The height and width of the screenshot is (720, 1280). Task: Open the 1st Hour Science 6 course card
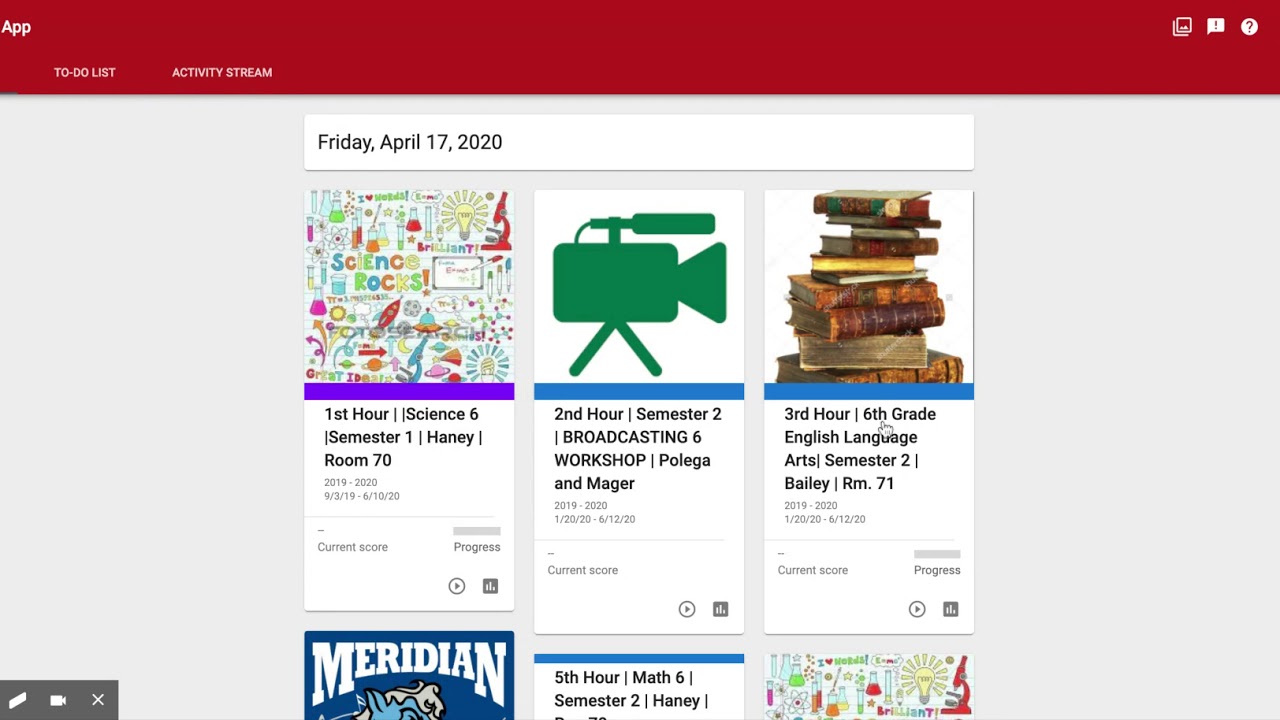coord(402,437)
